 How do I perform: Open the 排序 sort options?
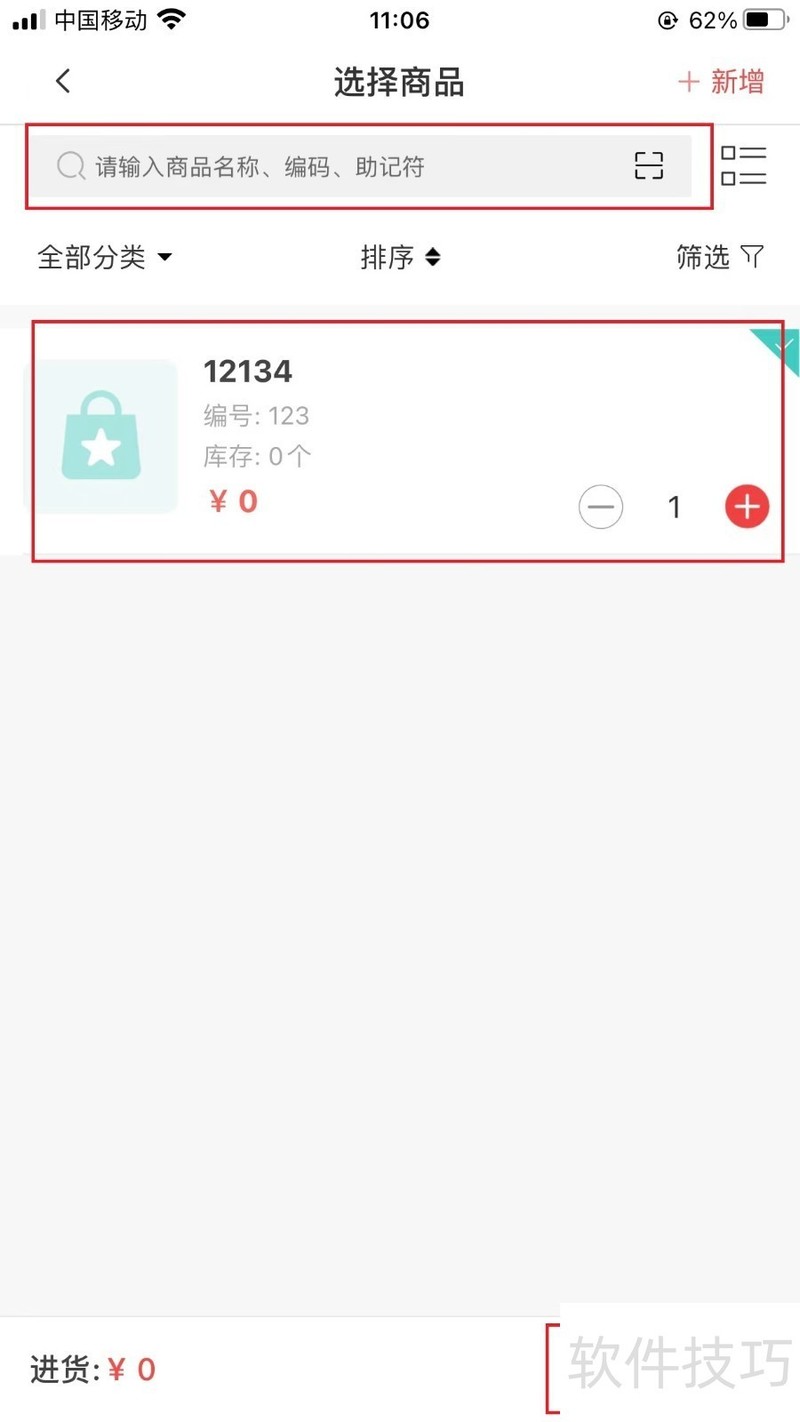(400, 258)
